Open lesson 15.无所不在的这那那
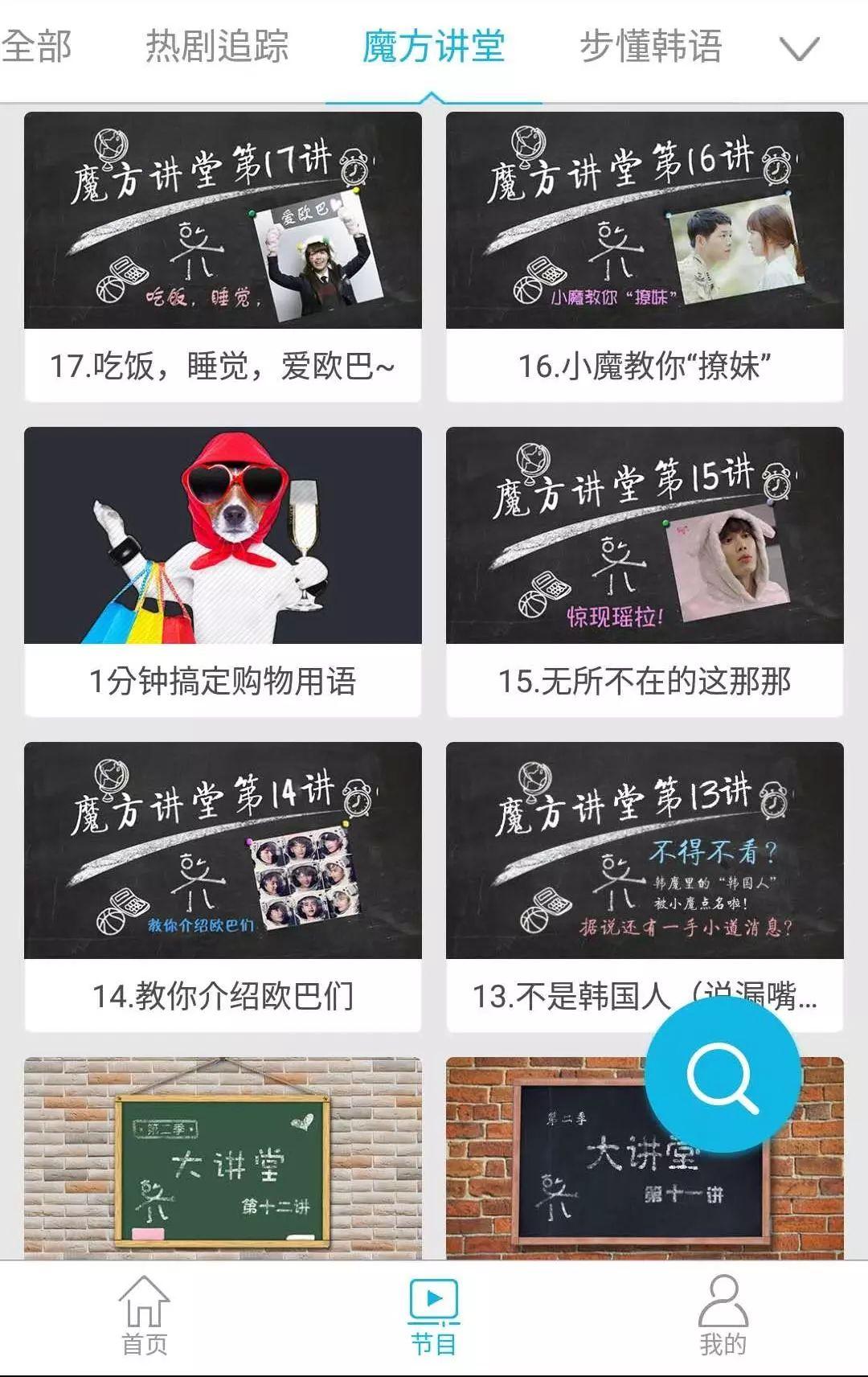 (645, 571)
